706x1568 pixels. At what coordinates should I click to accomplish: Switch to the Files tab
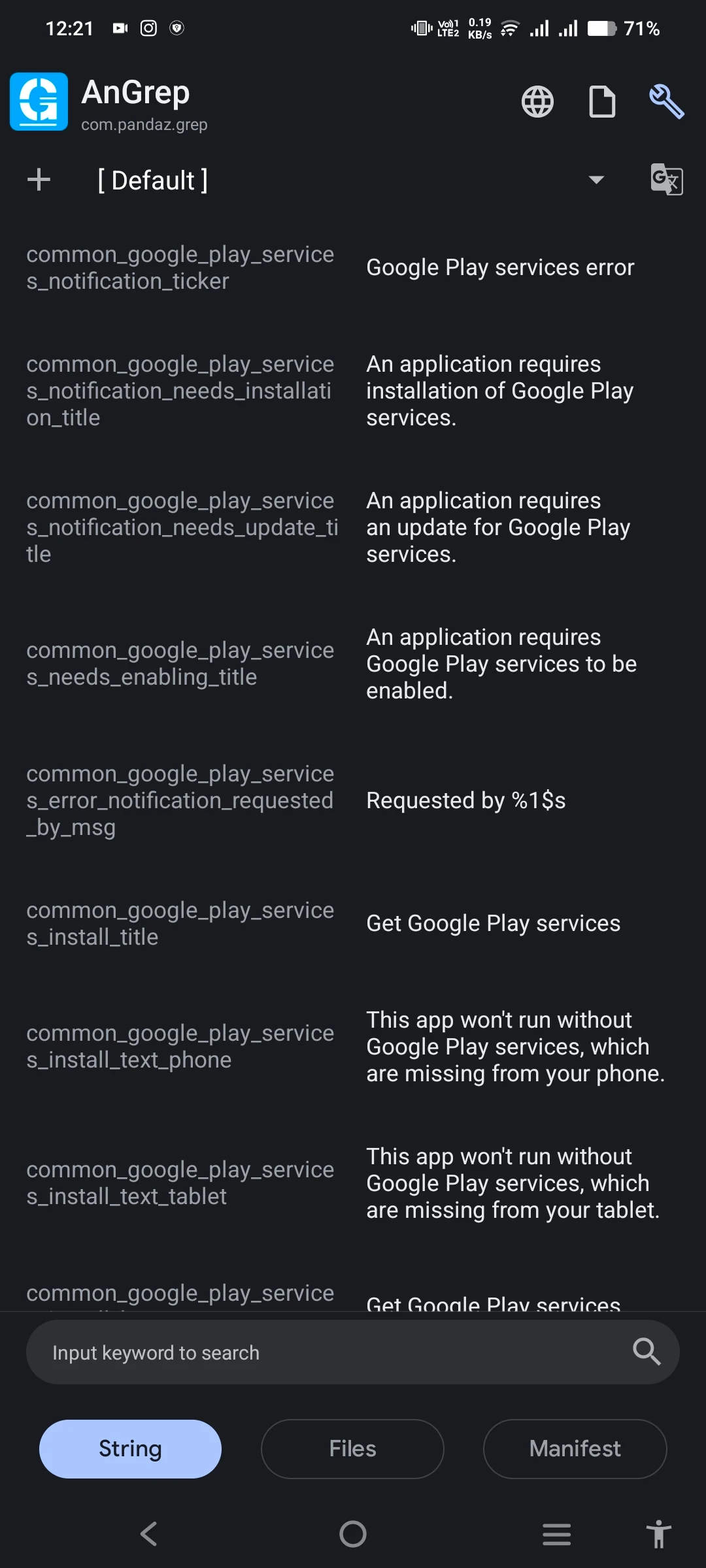click(x=352, y=1448)
